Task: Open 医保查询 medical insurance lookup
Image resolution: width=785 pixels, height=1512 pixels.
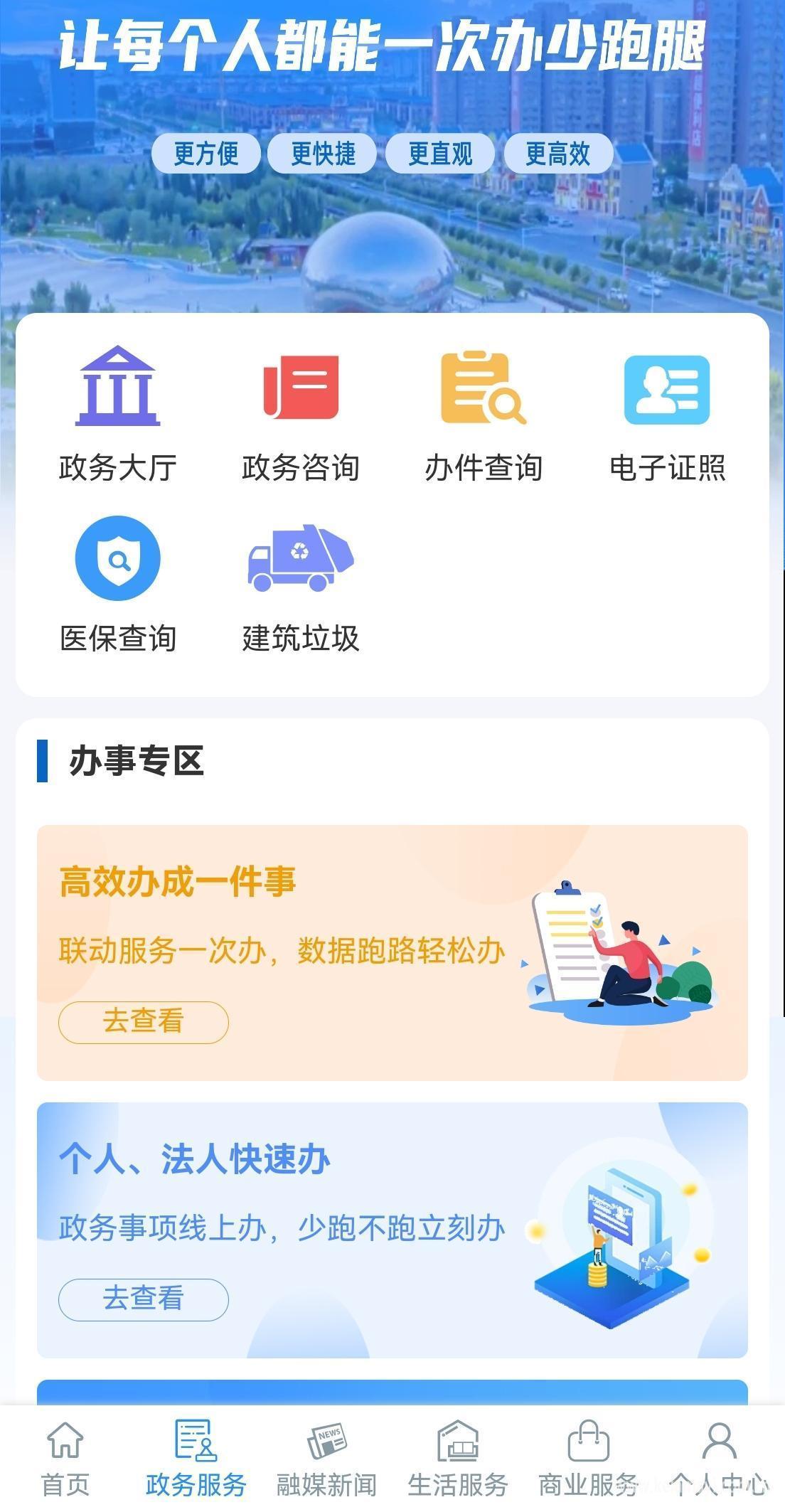Action: [x=118, y=585]
